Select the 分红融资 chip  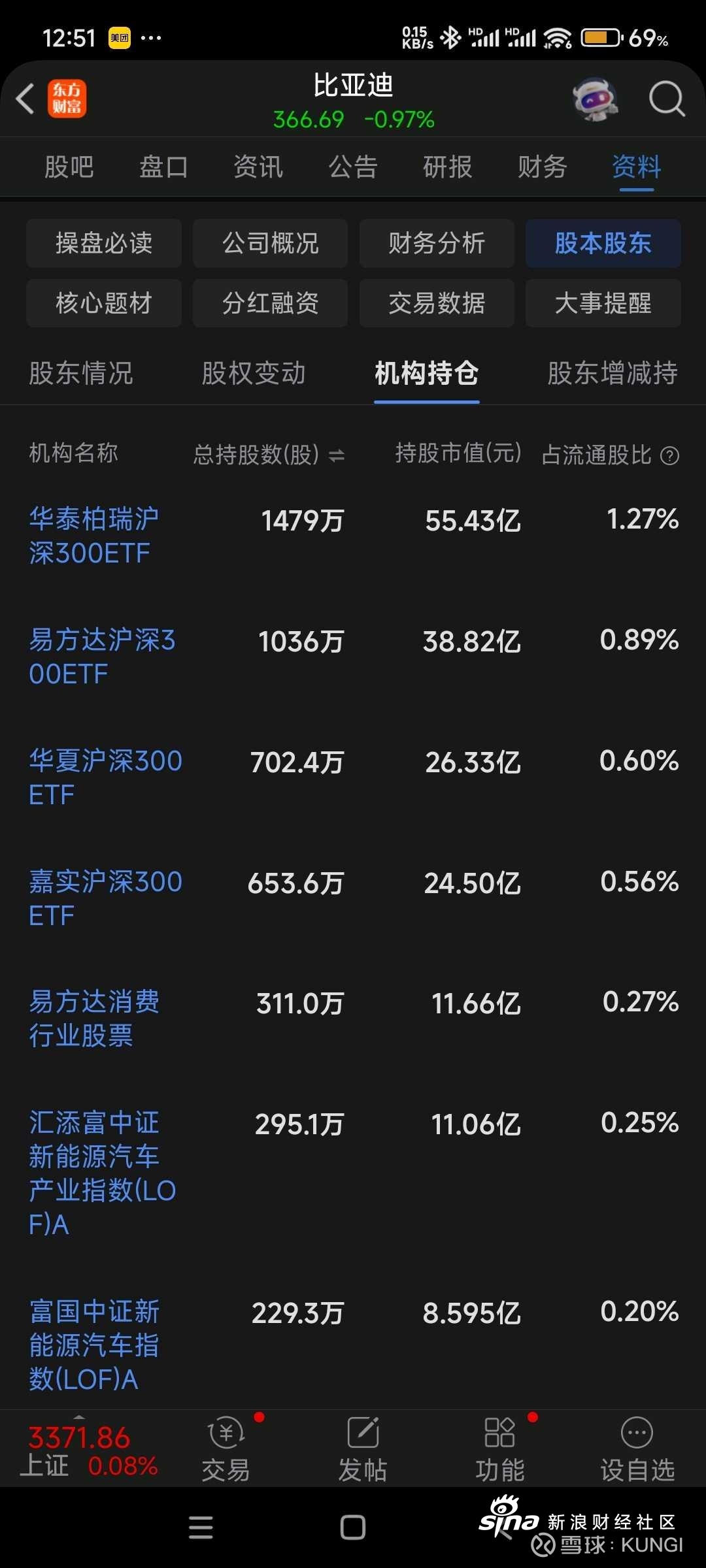point(270,303)
